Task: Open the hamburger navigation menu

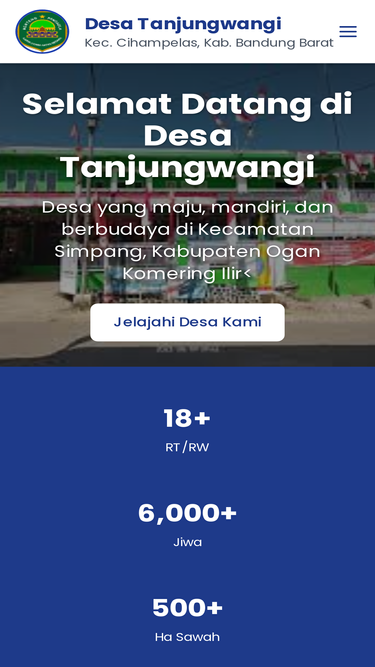Action: point(348,32)
